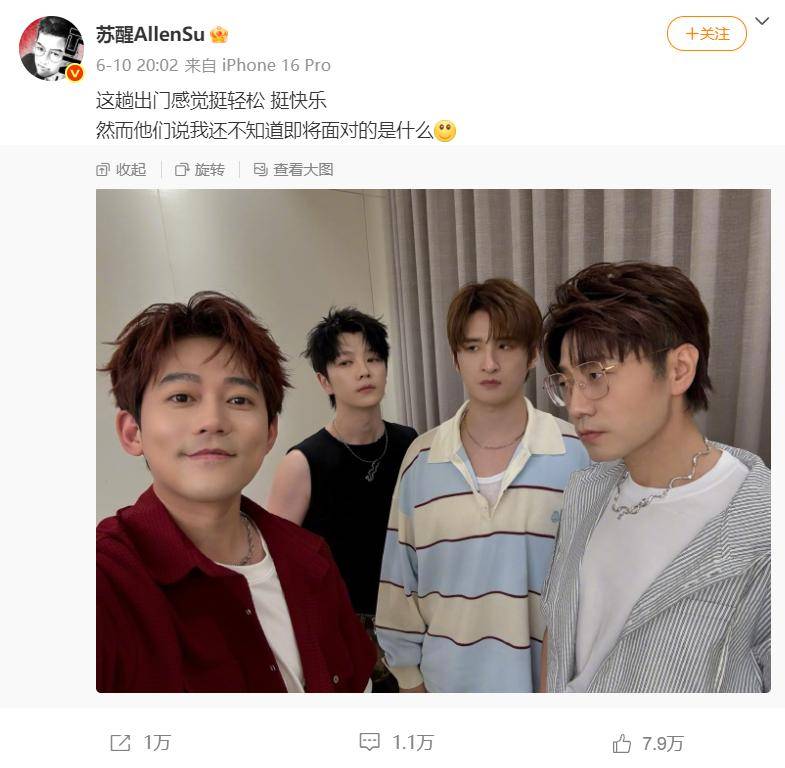The width and height of the screenshot is (785, 768).
Task: Follow 苏醒AllenSu with the +关注 button
Action: point(706,34)
